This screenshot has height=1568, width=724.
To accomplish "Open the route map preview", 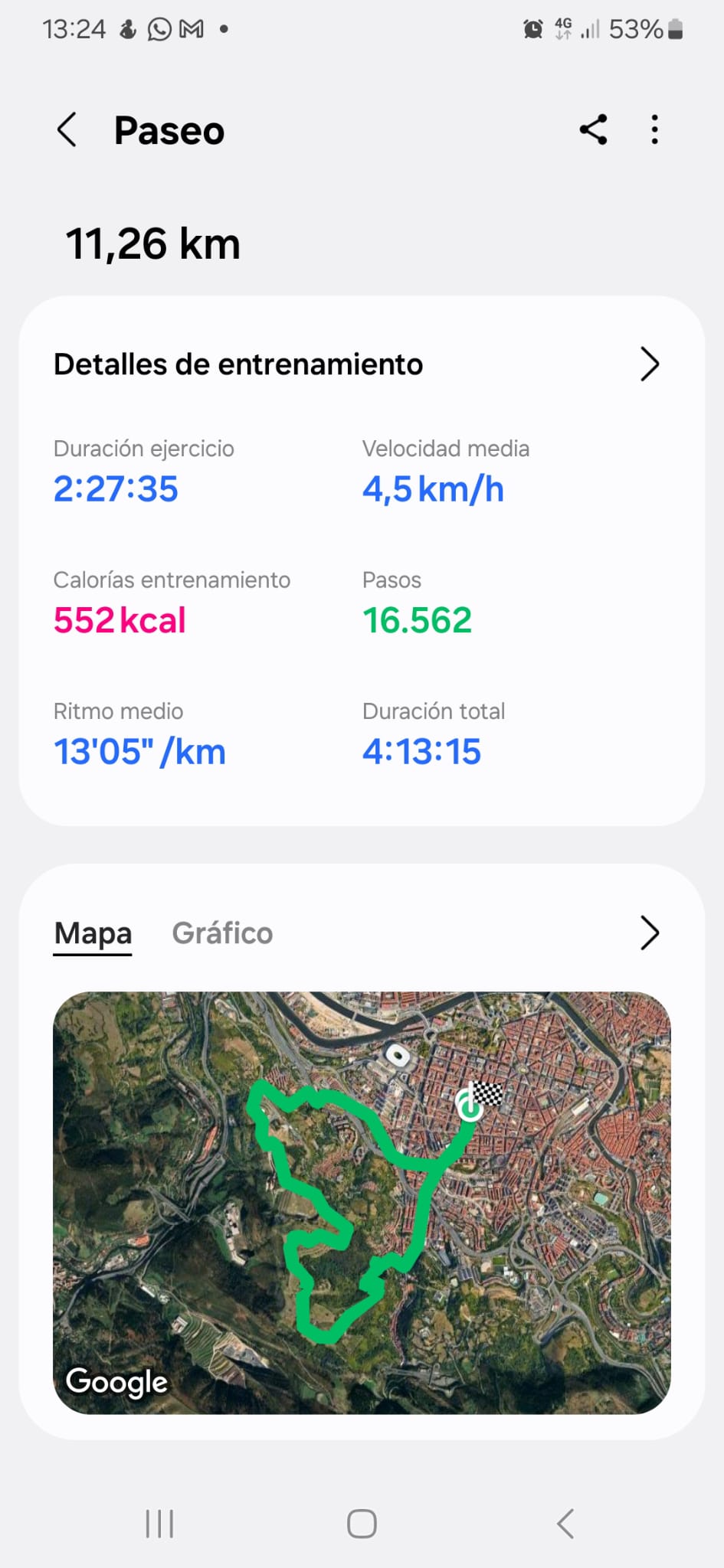I will (x=362, y=1202).
